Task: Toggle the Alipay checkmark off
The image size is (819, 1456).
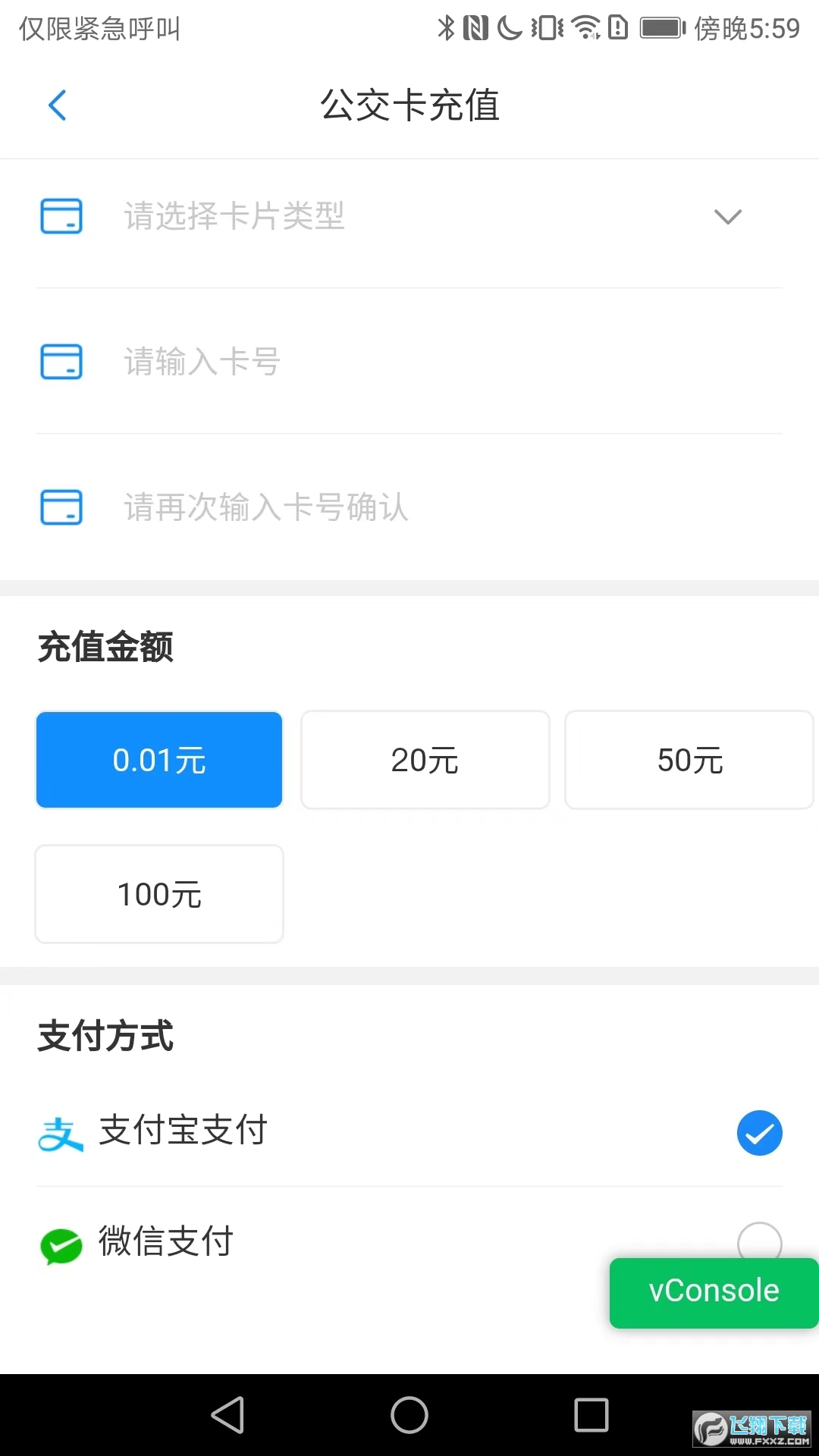Action: pos(759,1133)
